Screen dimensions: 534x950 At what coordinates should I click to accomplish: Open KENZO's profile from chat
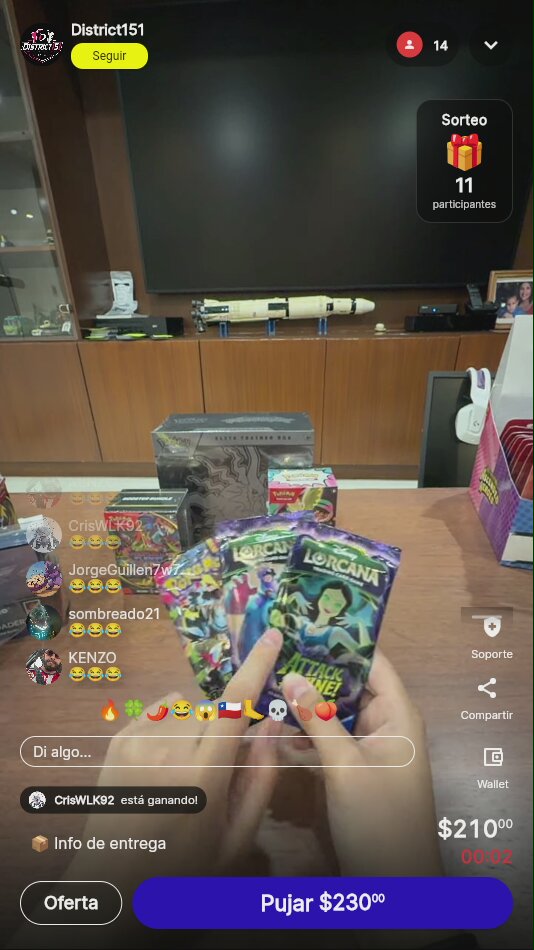coord(44,666)
